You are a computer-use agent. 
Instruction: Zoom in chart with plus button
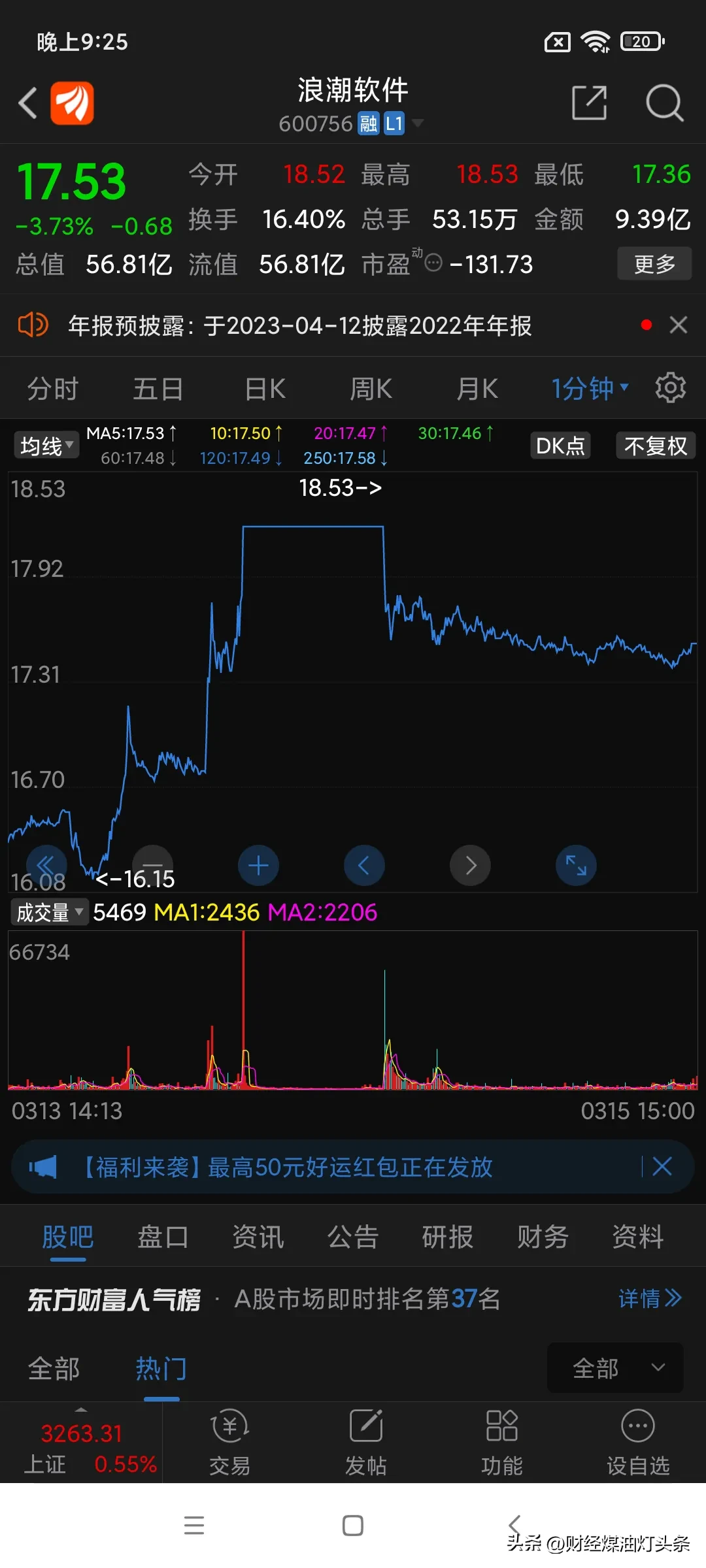(x=258, y=866)
